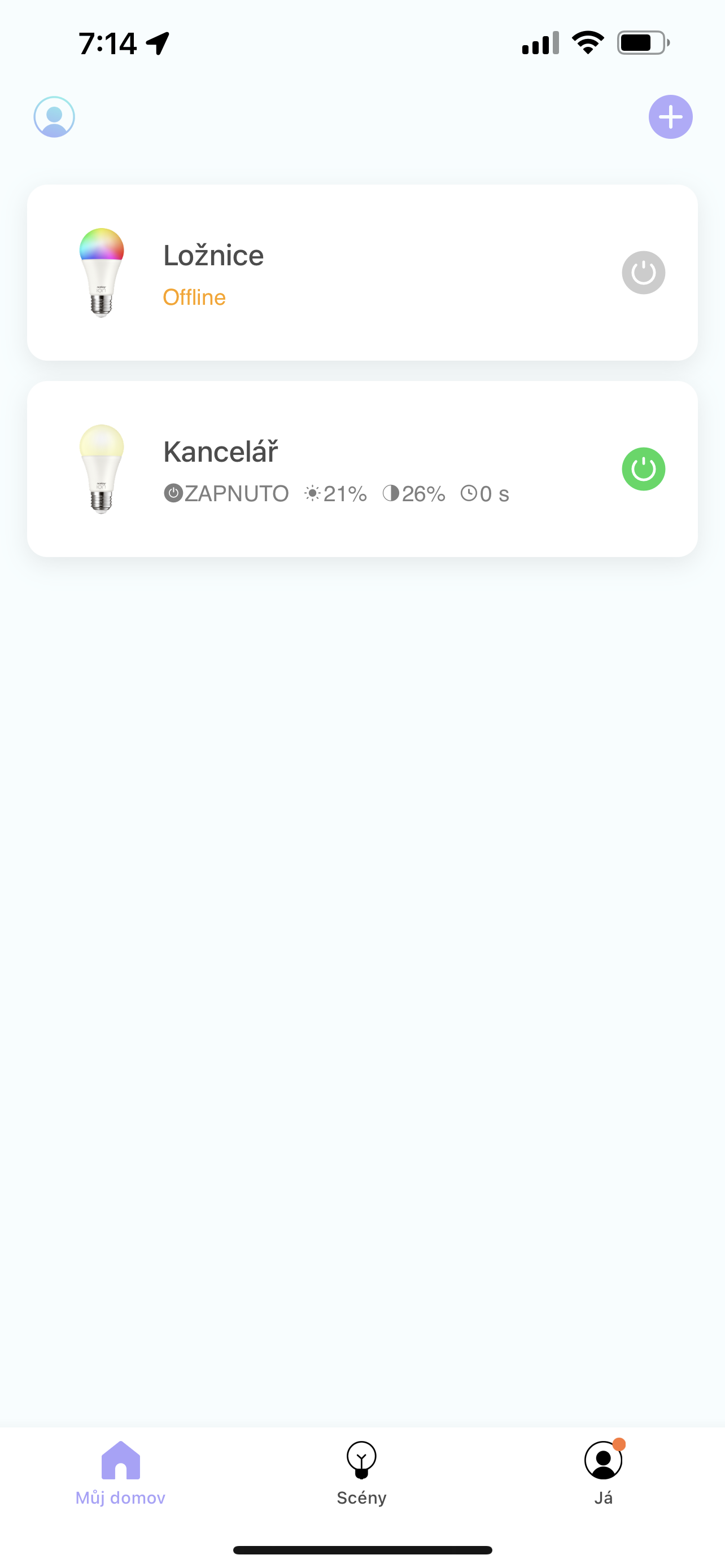Toggle power for the Ložnice bulb
This screenshot has height=1568, width=725.
coord(644,273)
